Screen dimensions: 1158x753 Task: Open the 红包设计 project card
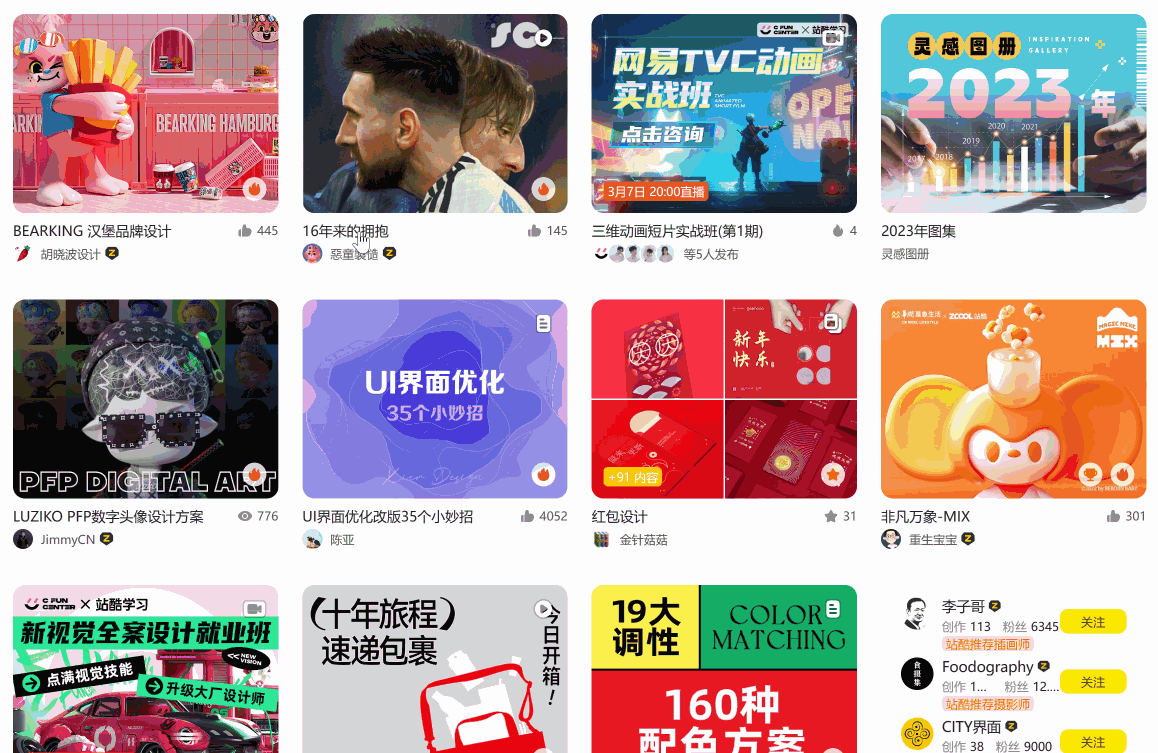tap(724, 398)
